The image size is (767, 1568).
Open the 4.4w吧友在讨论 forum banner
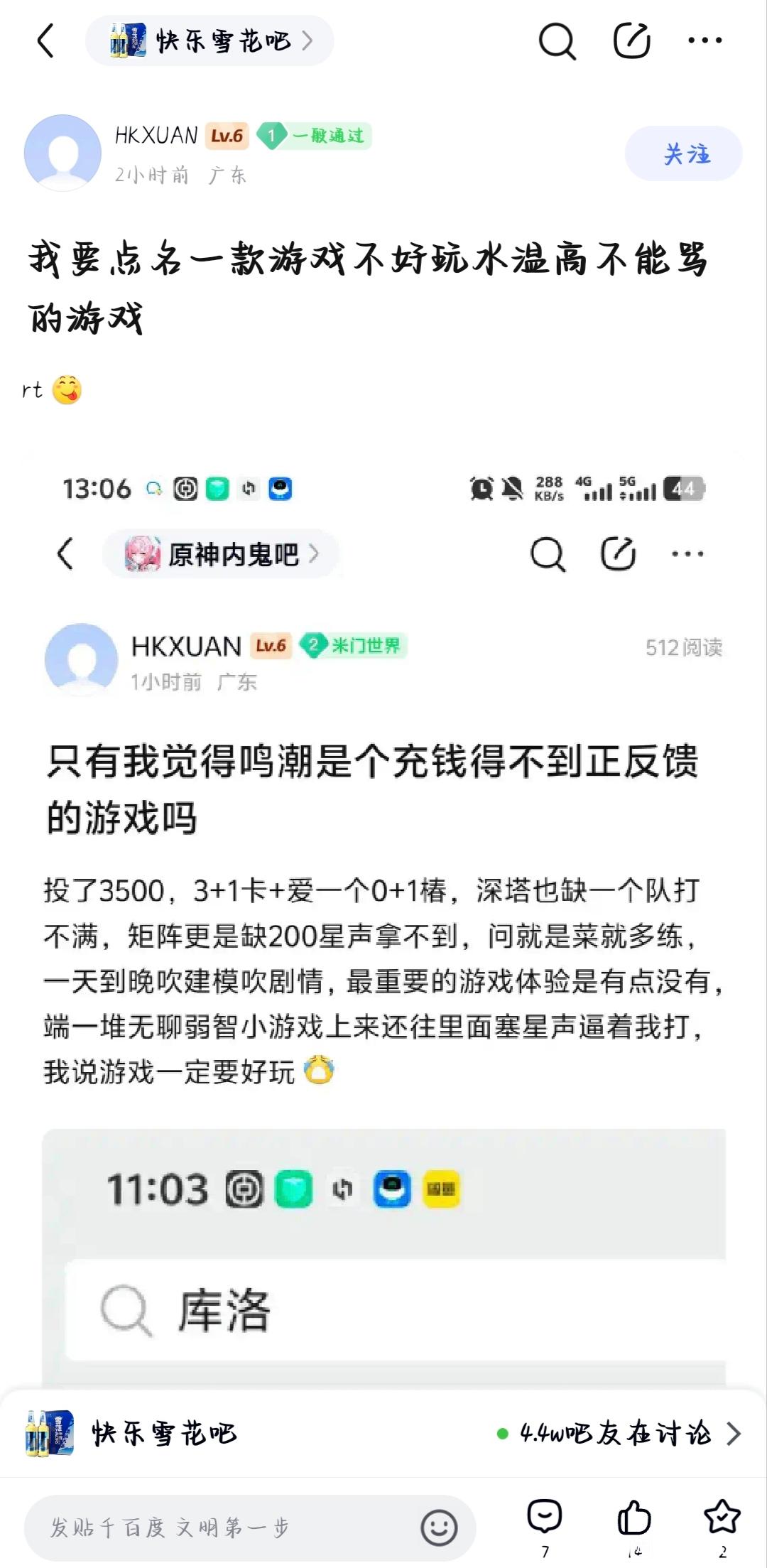(x=619, y=1433)
